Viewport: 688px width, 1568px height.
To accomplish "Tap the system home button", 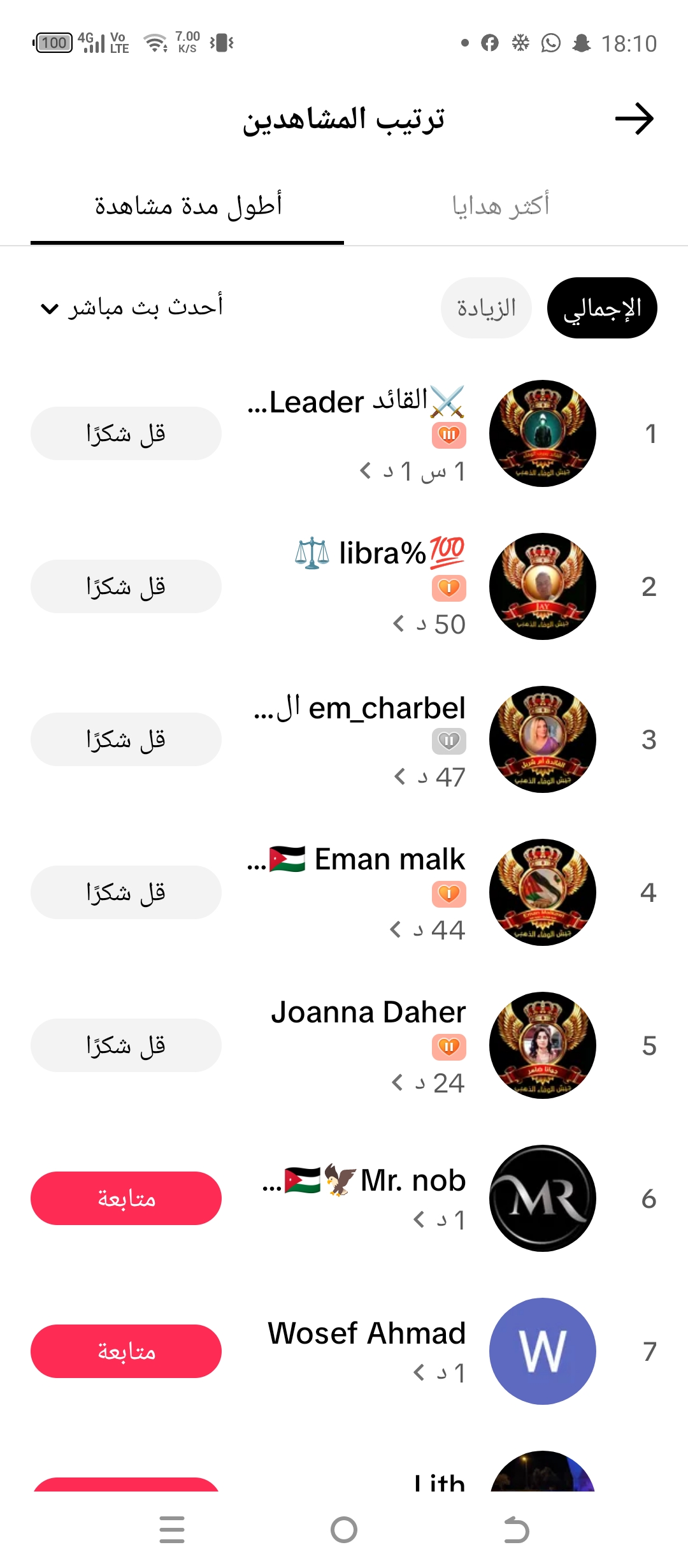I will [344, 1530].
